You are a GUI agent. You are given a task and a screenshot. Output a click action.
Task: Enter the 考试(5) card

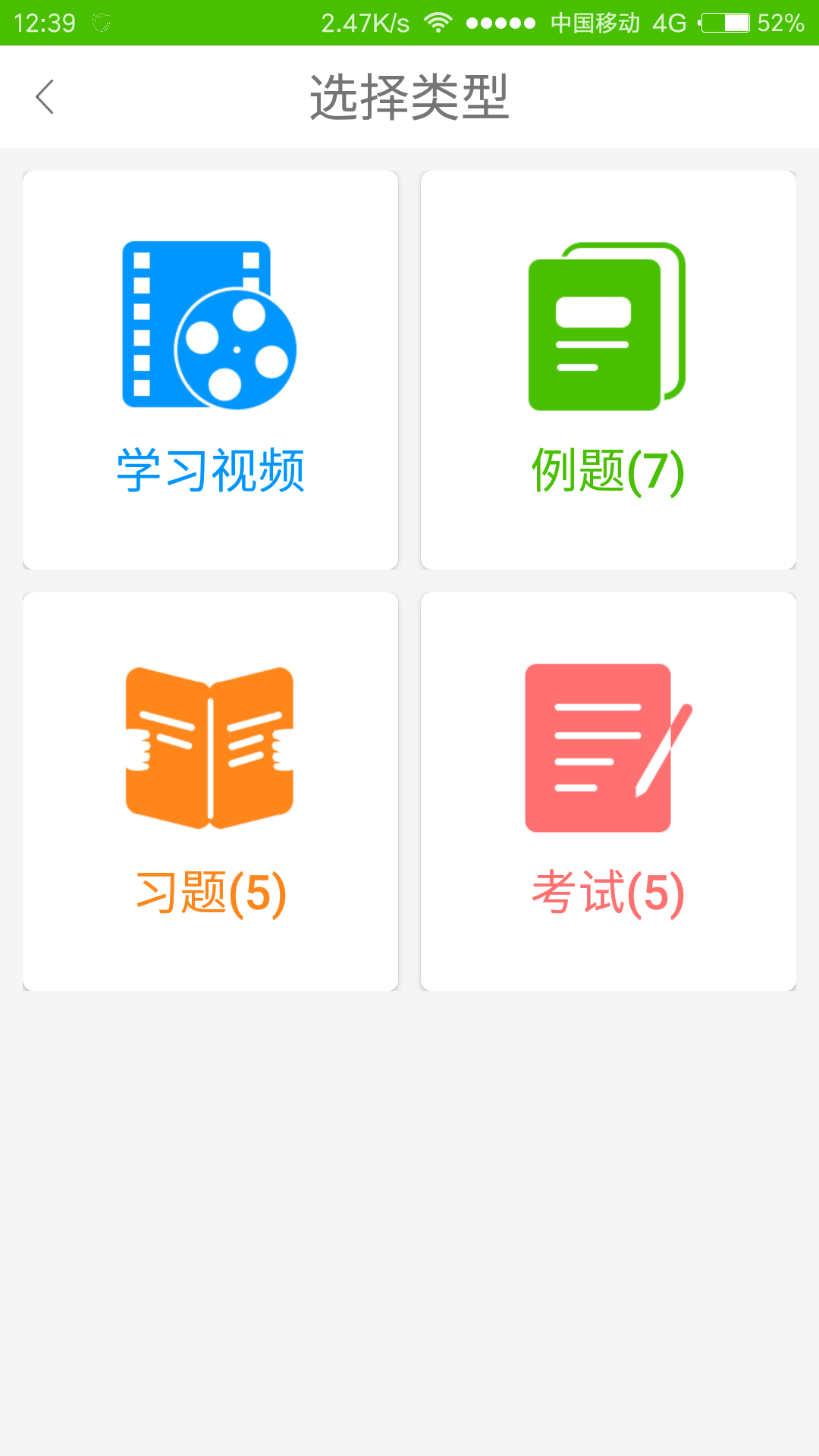[608, 792]
